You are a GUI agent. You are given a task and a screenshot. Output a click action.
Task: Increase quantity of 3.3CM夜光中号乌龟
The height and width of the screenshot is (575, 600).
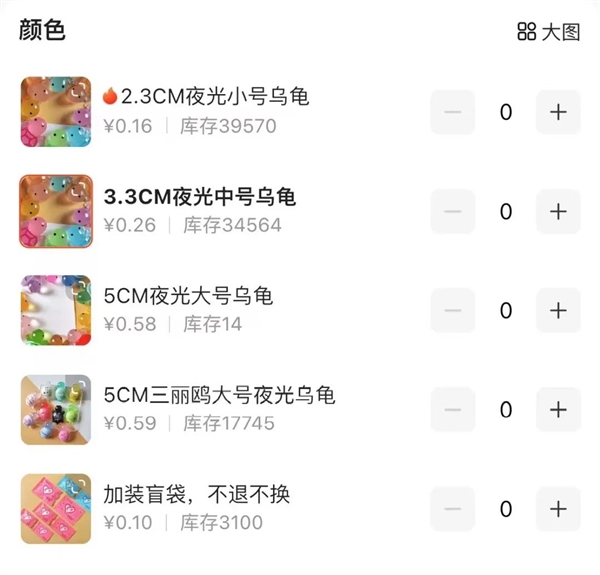(x=558, y=211)
